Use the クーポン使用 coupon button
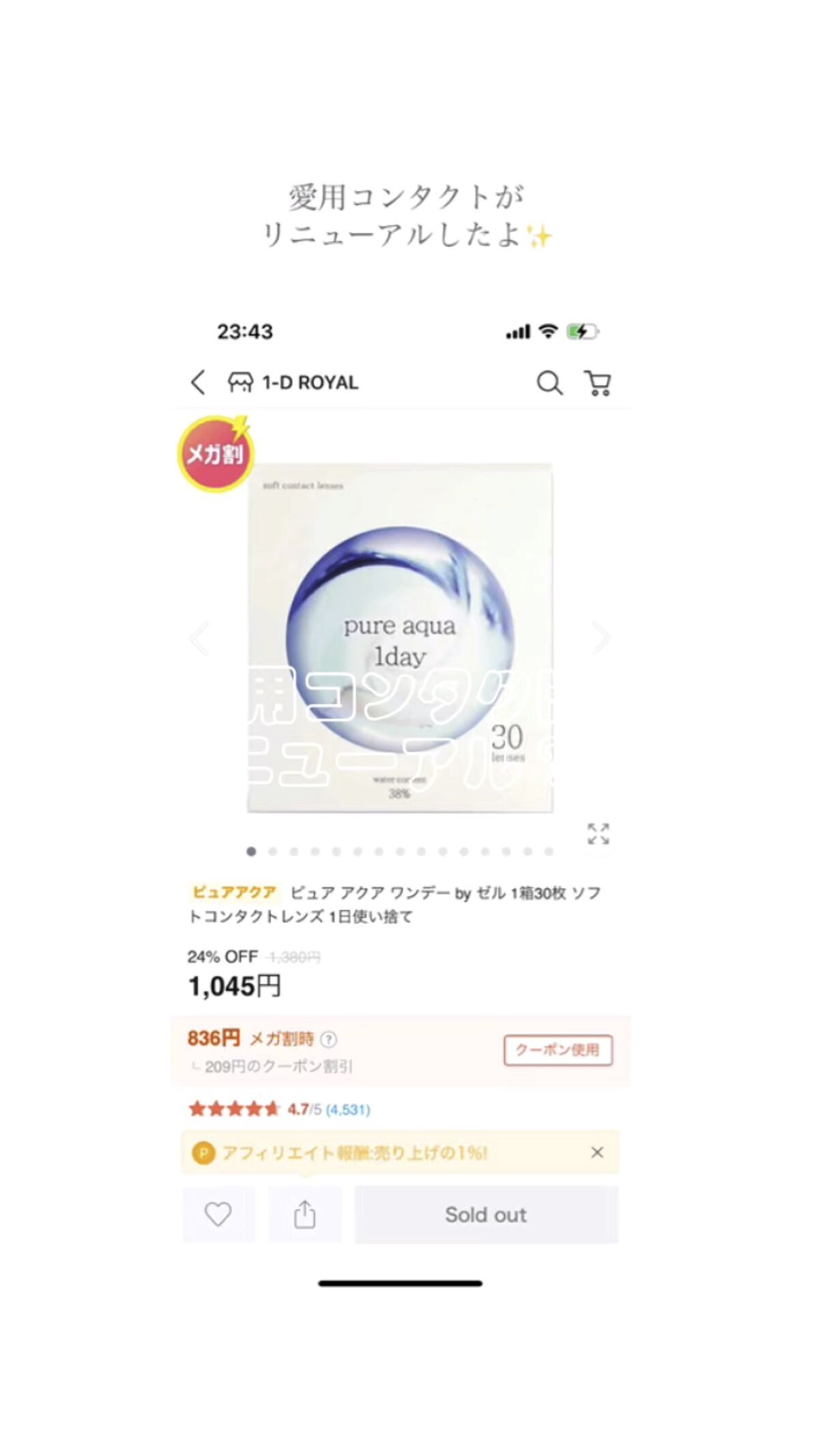The width and height of the screenshot is (819, 1456). pyautogui.click(x=558, y=1051)
